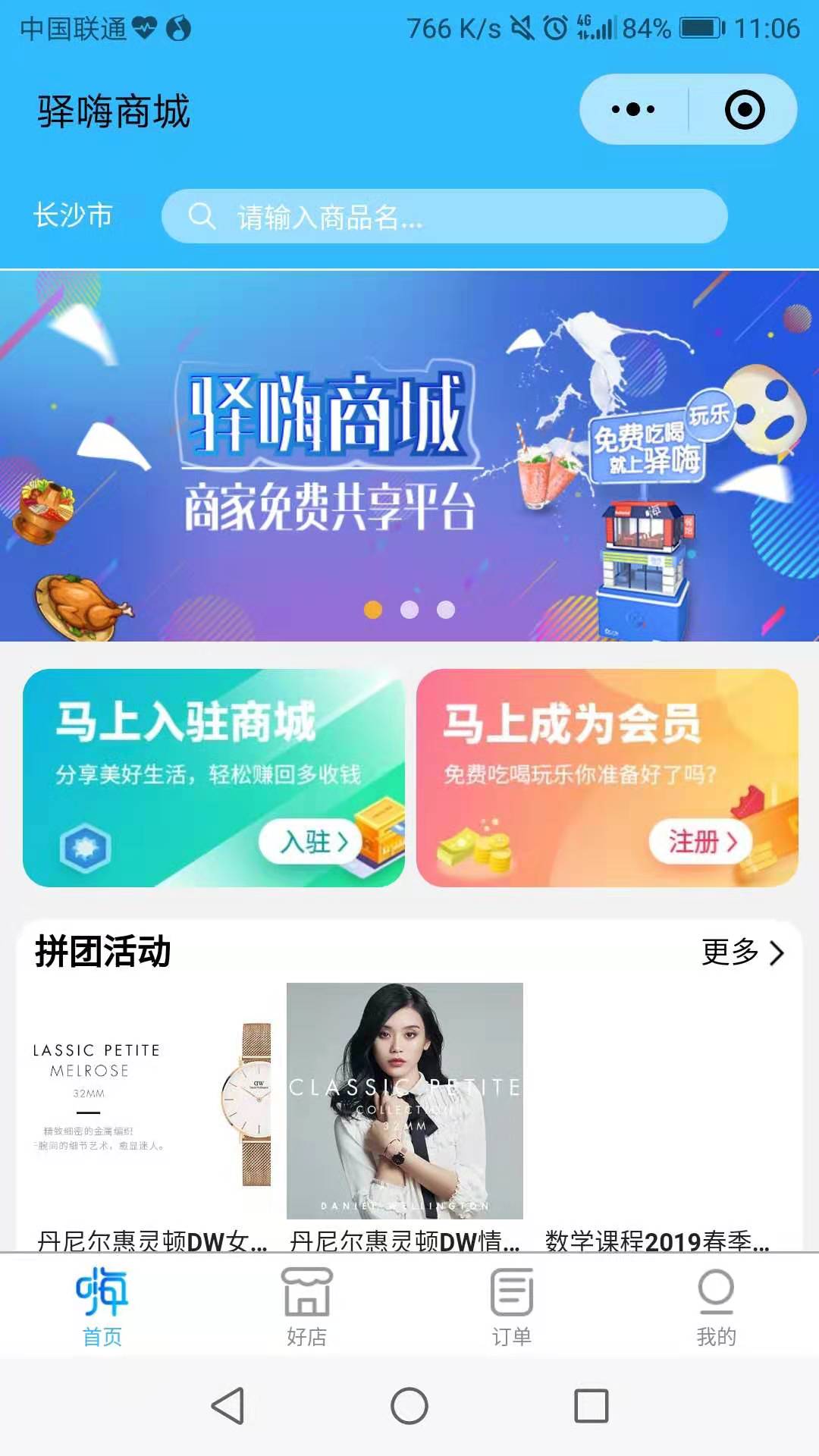Return to the phone home screen

click(x=409, y=1407)
